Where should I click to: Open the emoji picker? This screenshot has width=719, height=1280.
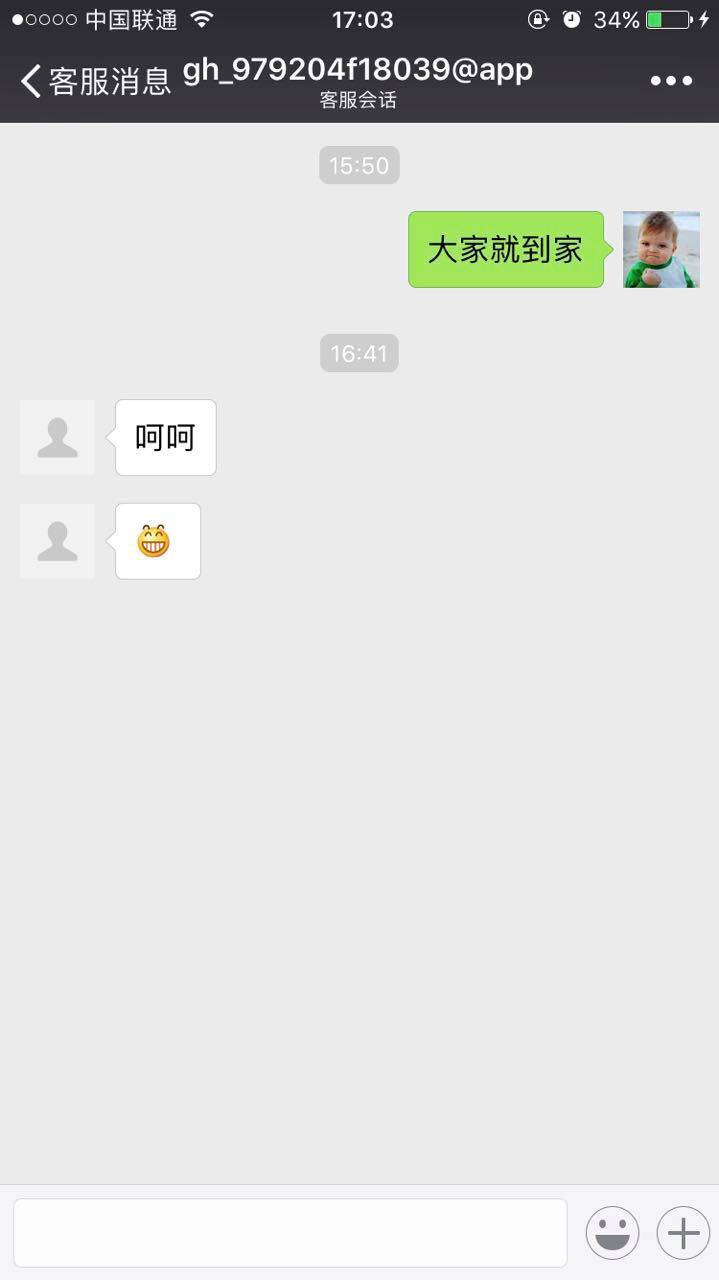point(612,1233)
